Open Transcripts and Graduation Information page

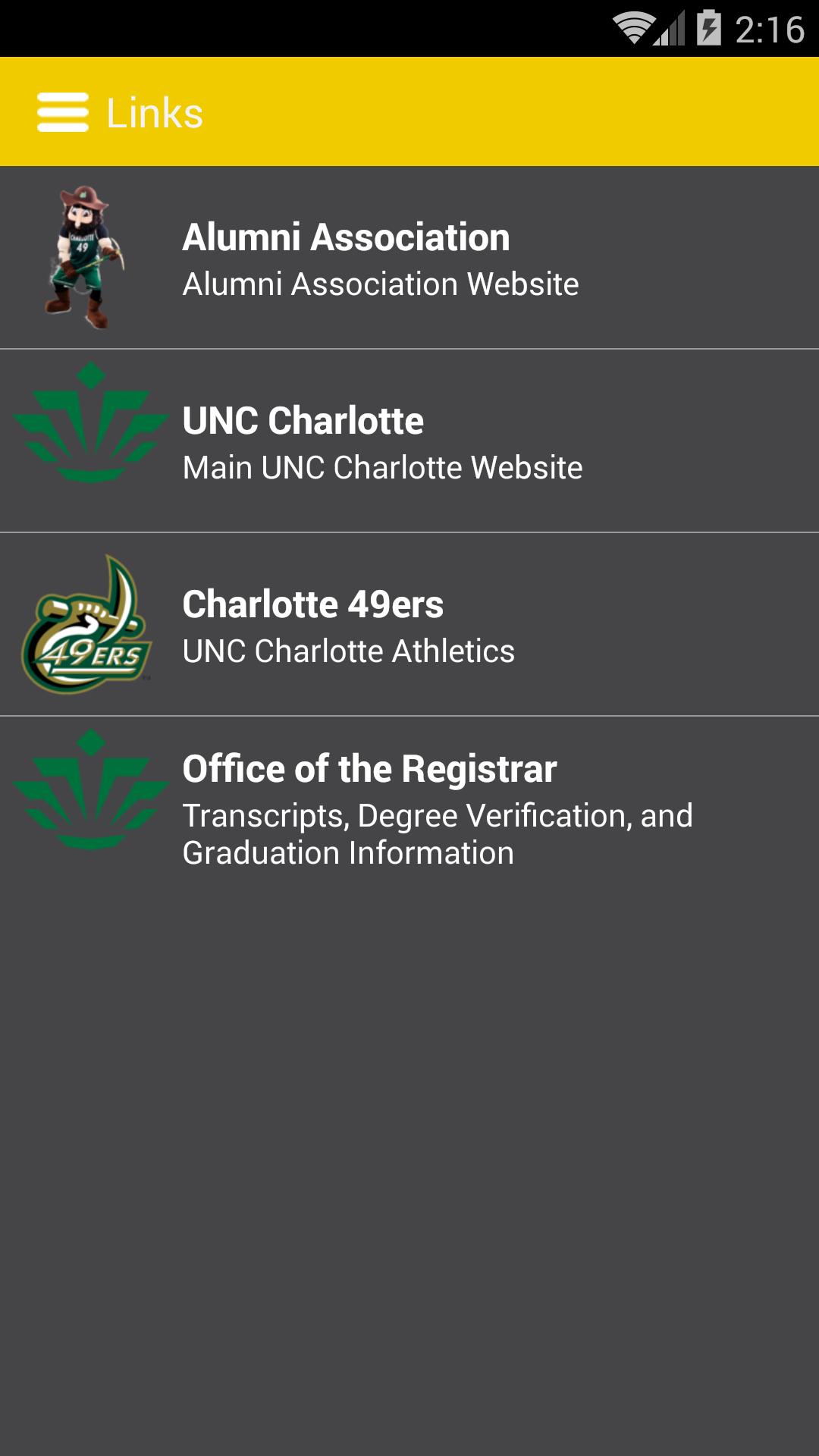coord(438,834)
